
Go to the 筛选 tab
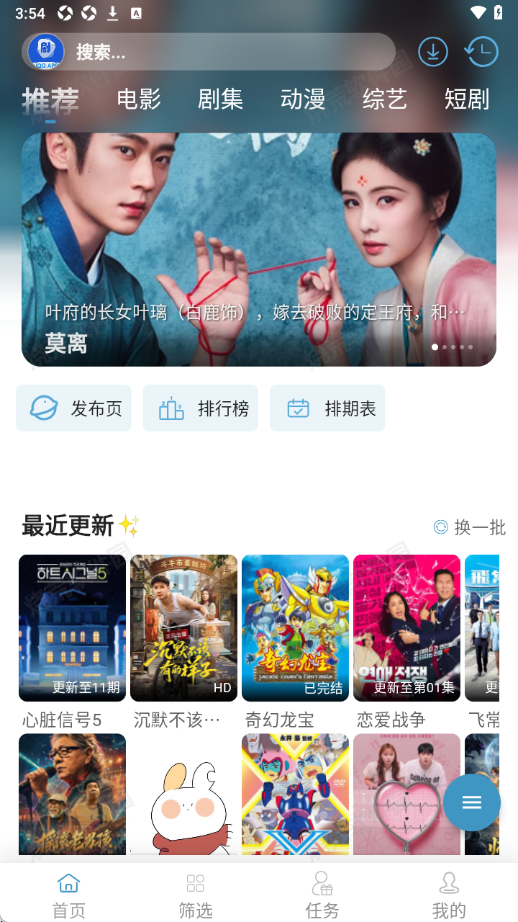195,894
